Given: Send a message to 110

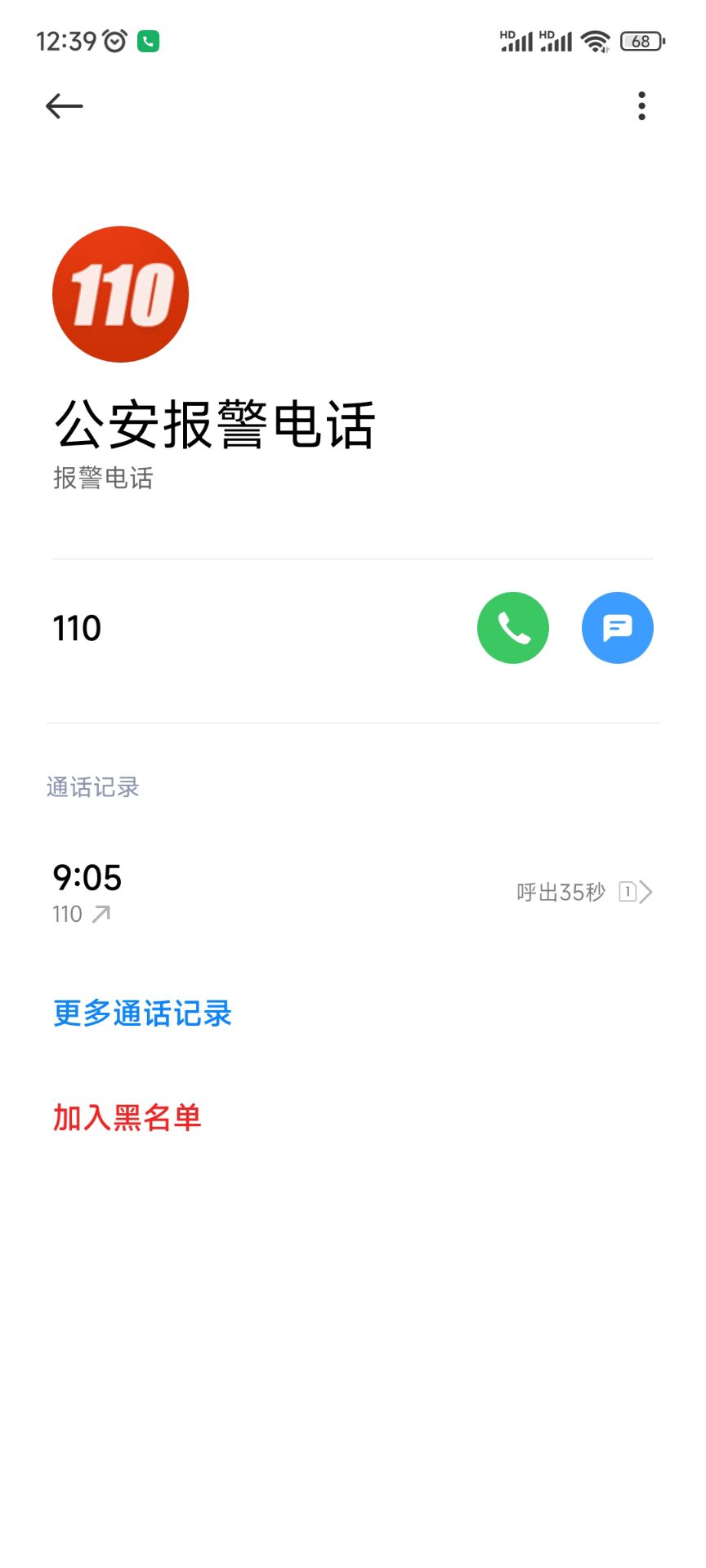Looking at the screenshot, I should click(617, 628).
